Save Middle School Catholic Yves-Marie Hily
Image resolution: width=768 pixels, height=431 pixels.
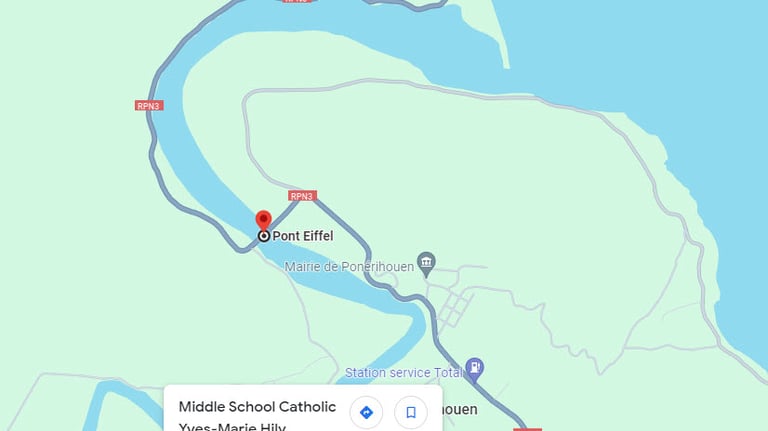410,412
